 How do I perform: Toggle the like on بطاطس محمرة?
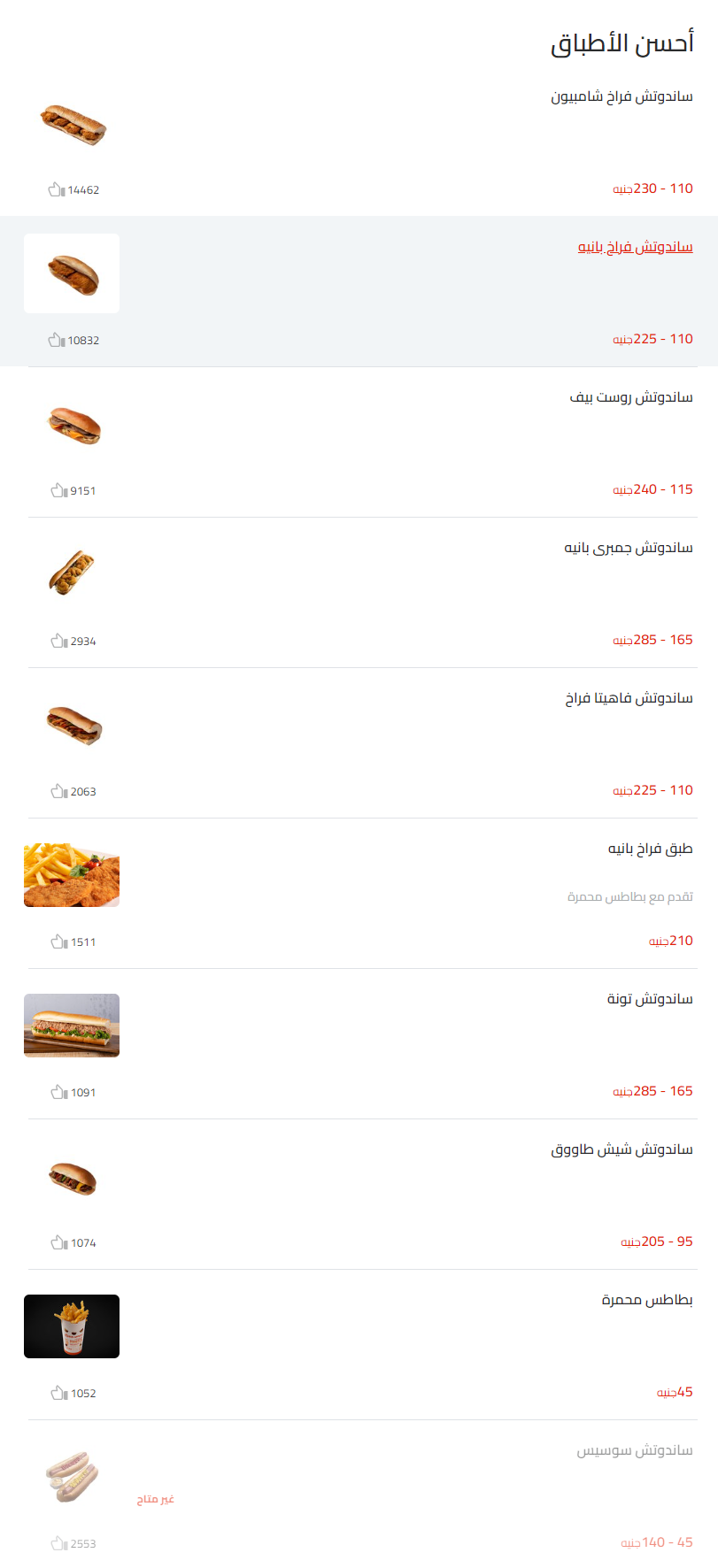tap(57, 1393)
